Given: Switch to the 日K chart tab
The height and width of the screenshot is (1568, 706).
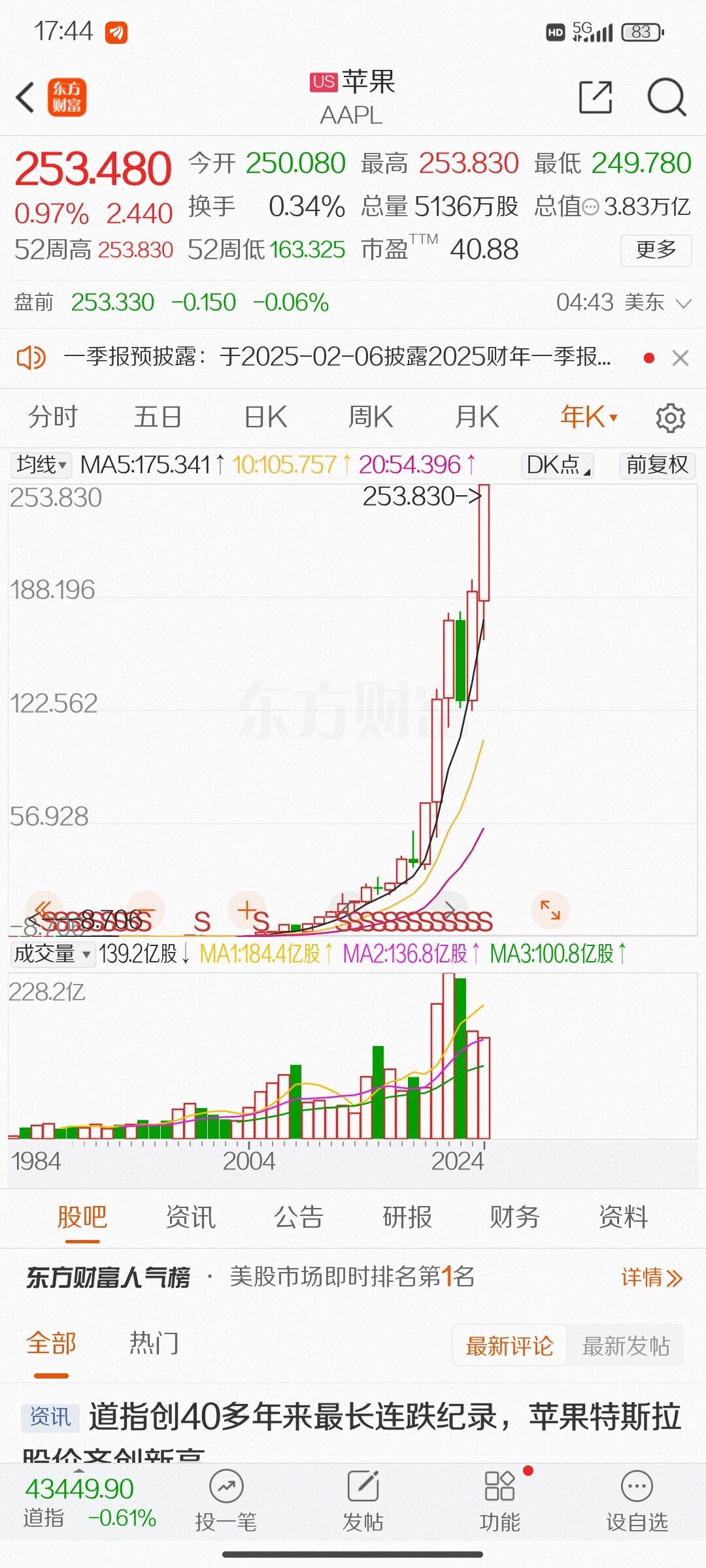Looking at the screenshot, I should coord(265,417).
